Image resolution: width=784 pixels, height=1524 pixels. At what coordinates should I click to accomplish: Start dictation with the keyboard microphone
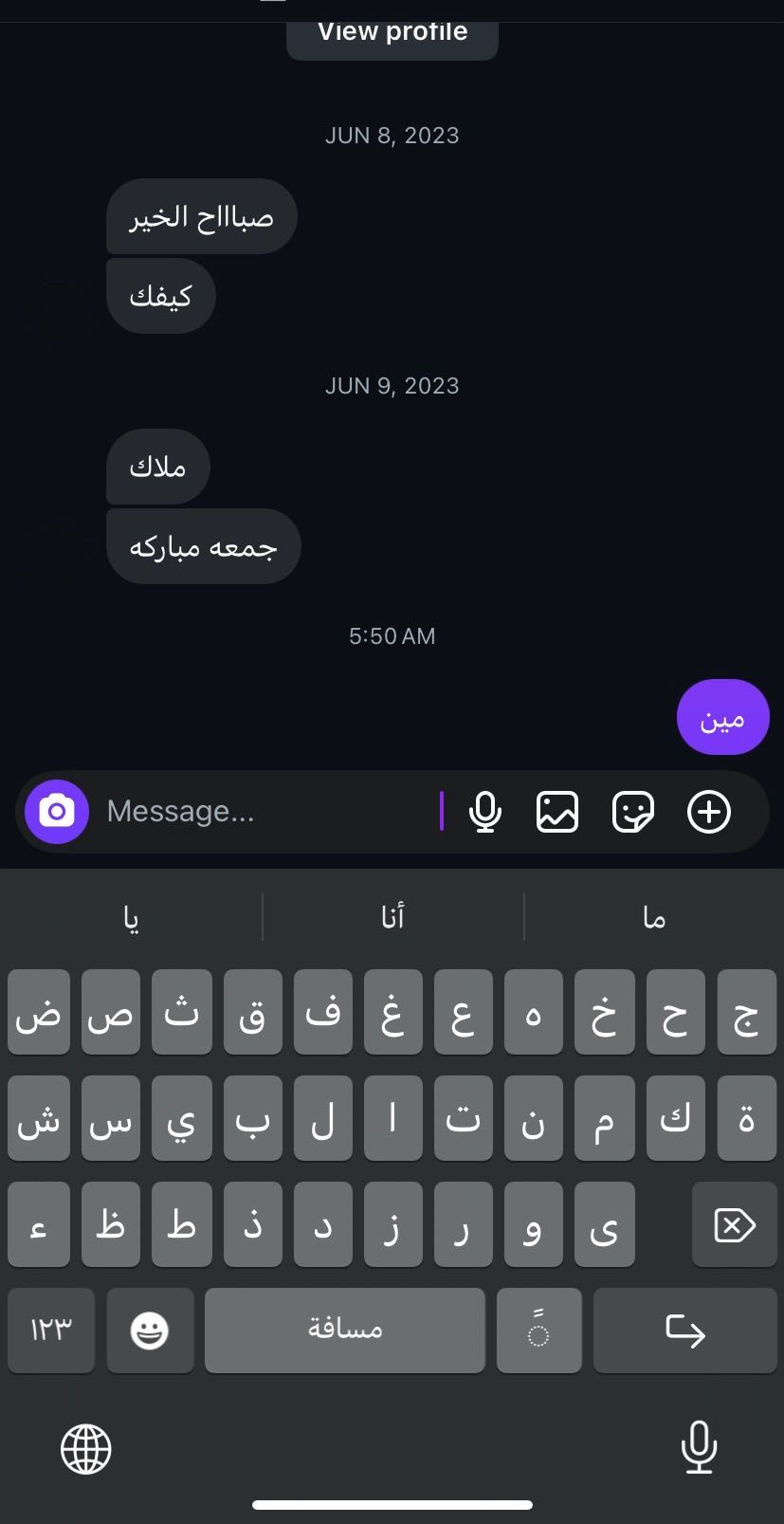[x=699, y=1447]
